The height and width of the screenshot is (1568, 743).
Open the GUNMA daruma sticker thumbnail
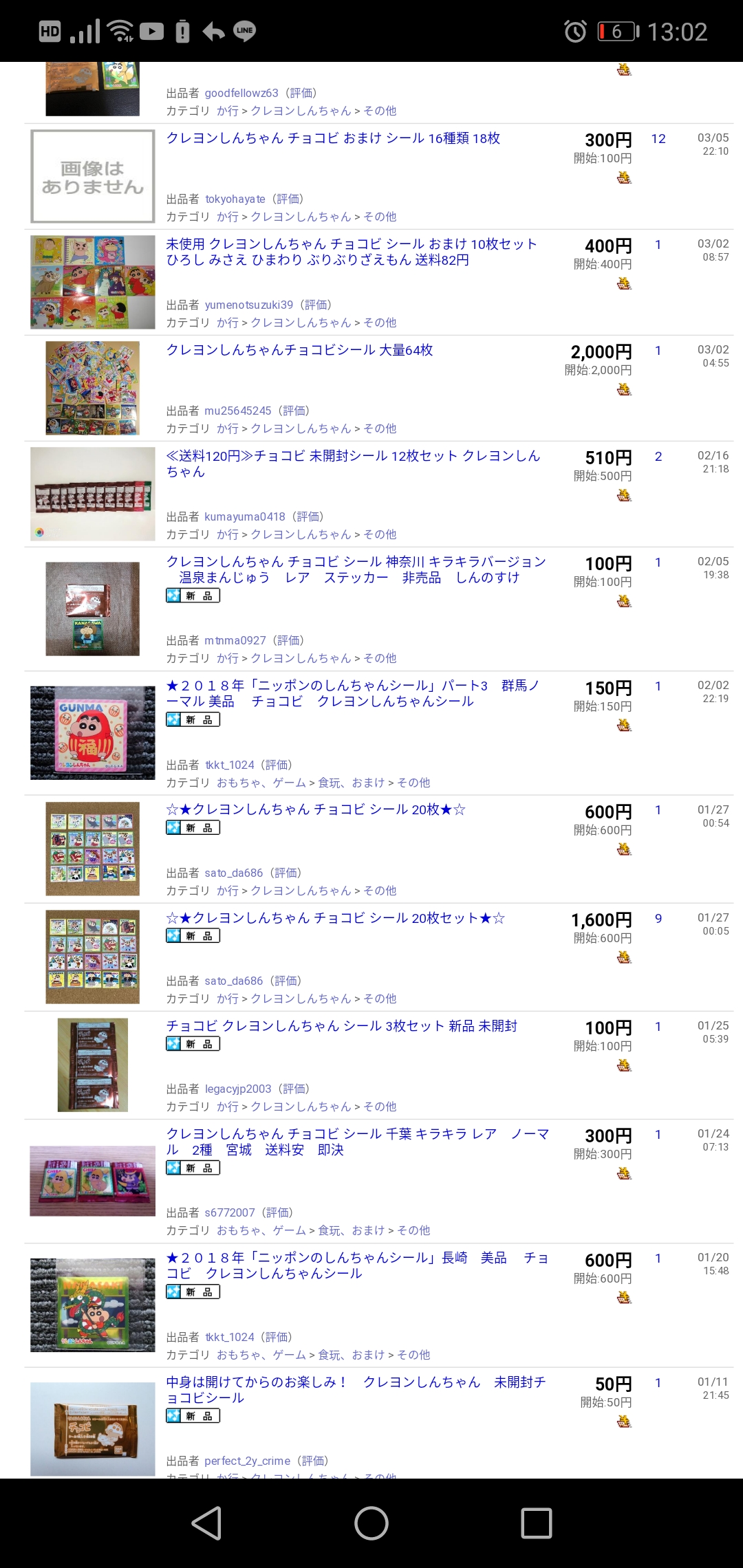click(x=92, y=732)
